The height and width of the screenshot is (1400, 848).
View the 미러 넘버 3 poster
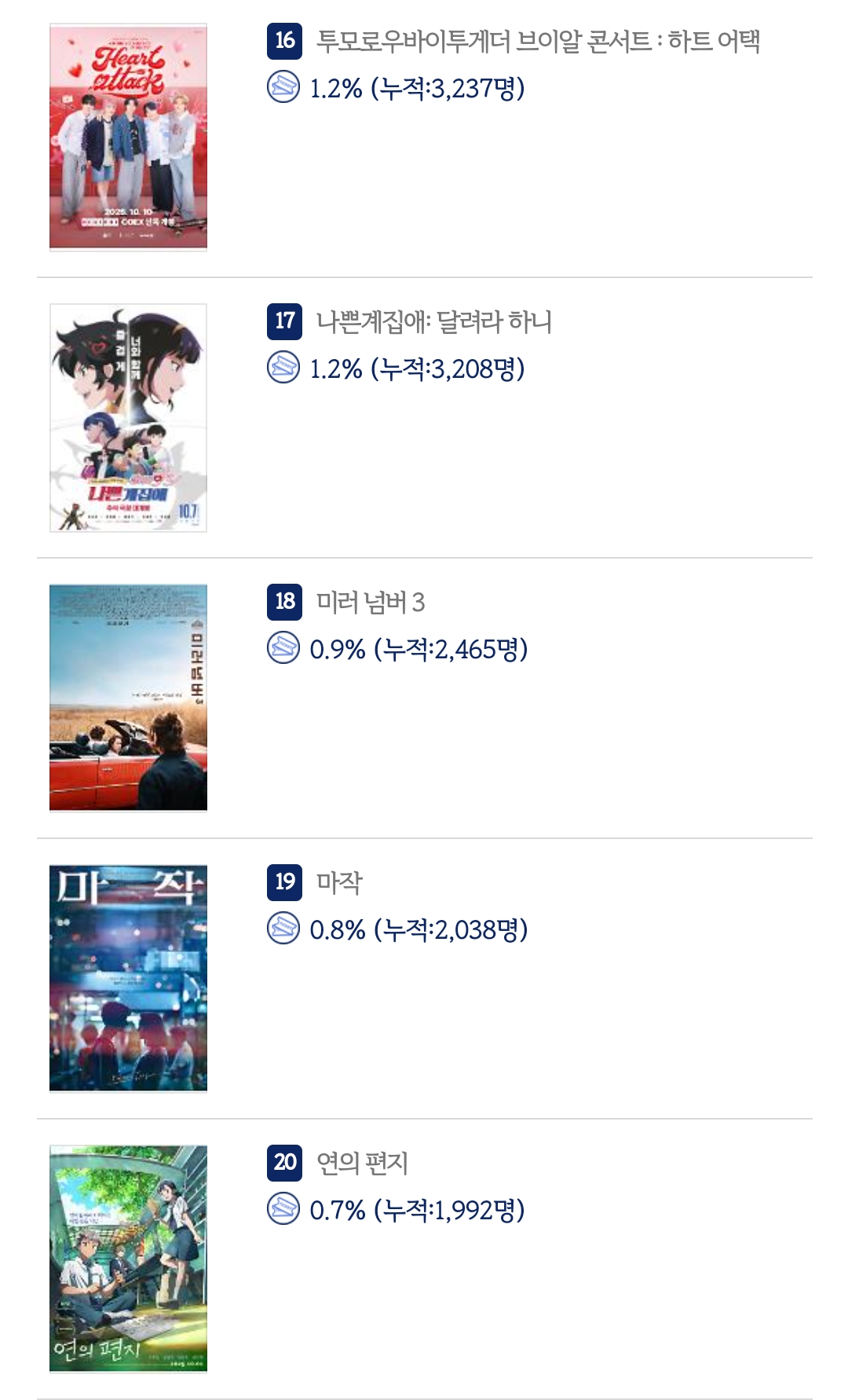[128, 698]
